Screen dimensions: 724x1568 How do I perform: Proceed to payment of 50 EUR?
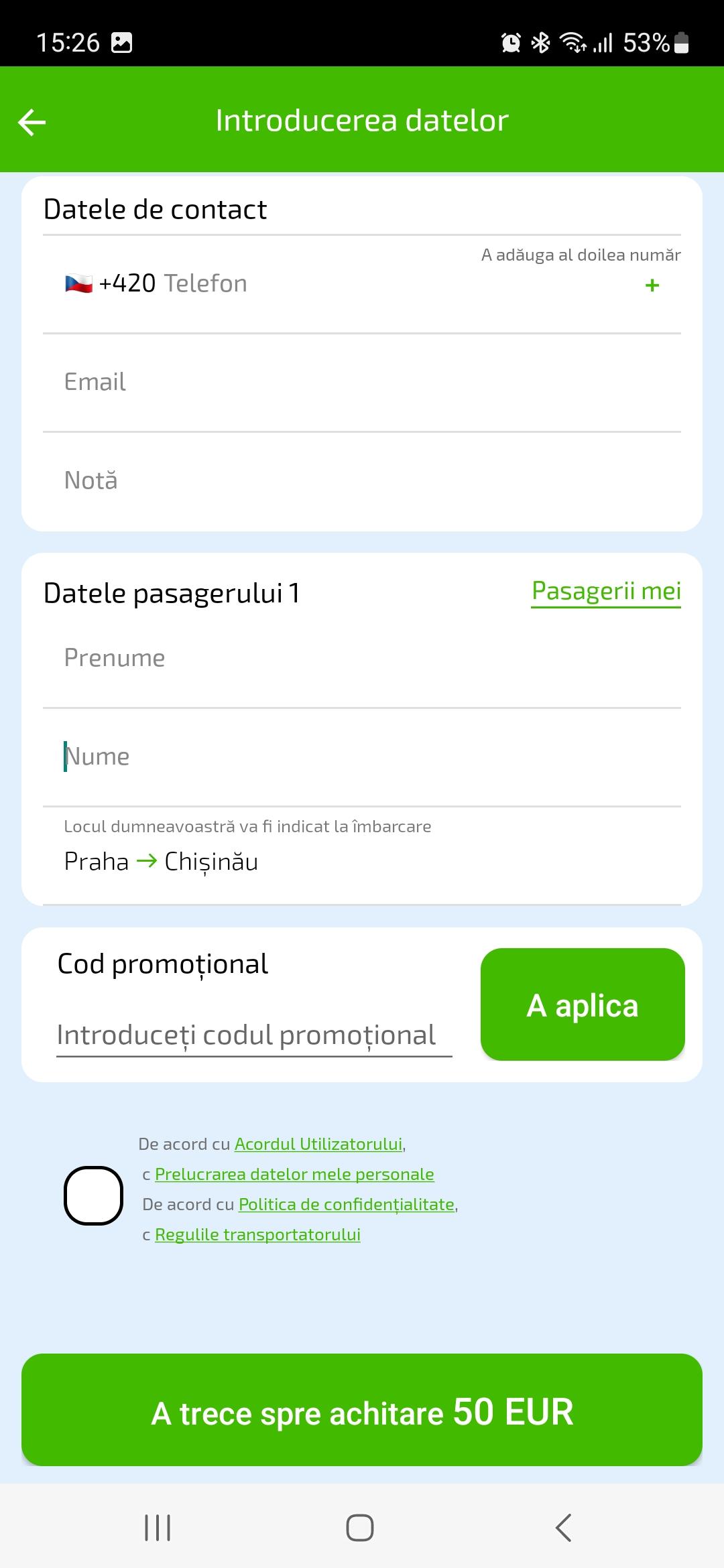click(362, 1410)
